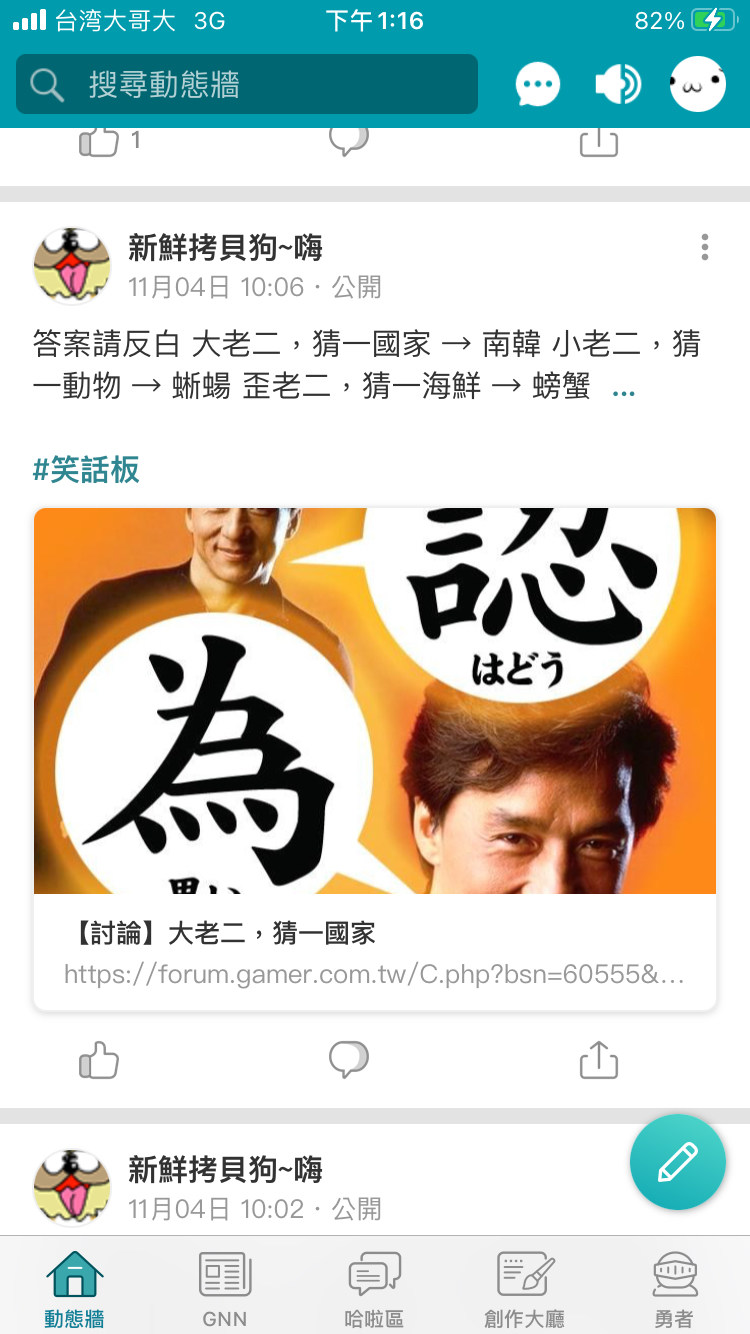The width and height of the screenshot is (750, 1334).
Task: Like the 大老二，猜一國家 post
Action: (x=99, y=1060)
